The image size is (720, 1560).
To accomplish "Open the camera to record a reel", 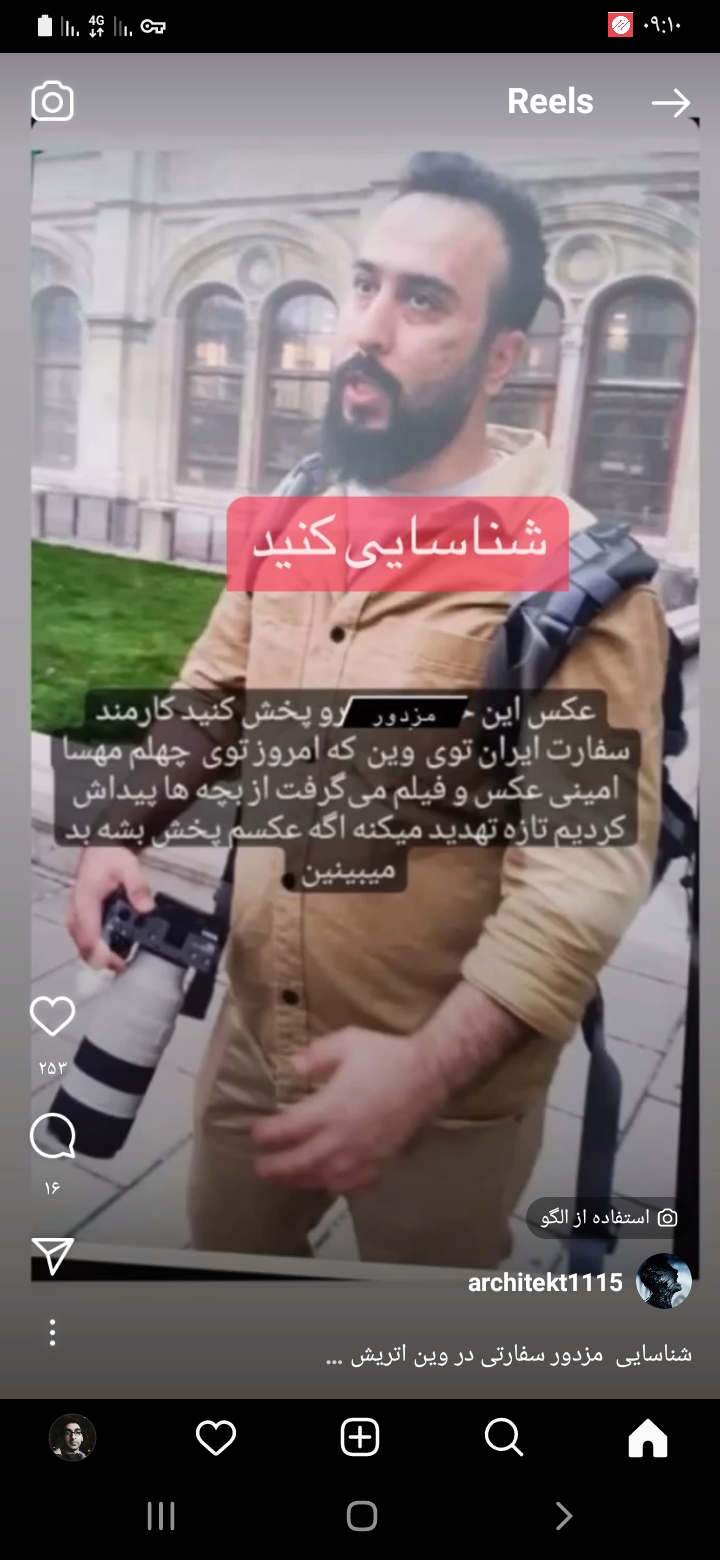I will [x=52, y=102].
